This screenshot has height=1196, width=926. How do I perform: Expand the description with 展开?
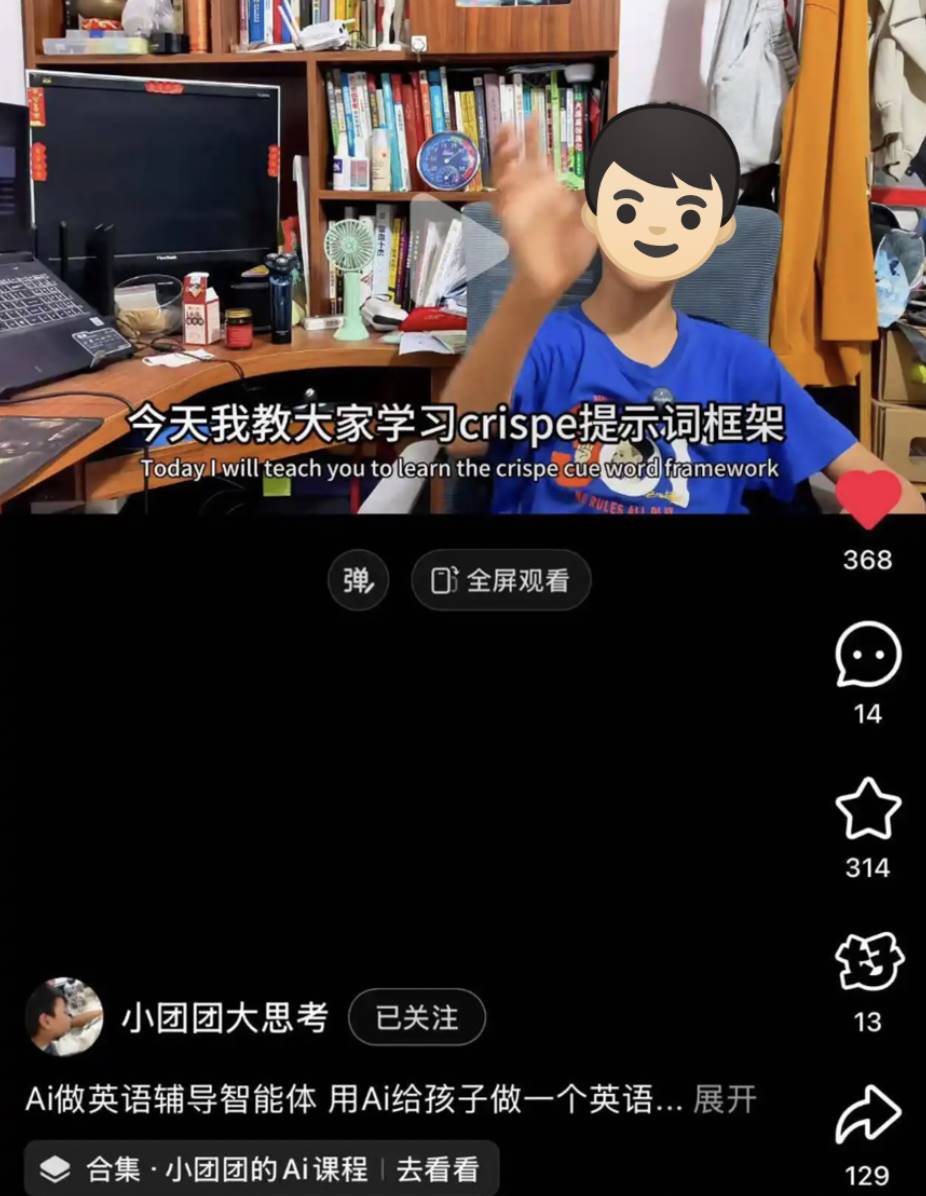pos(725,1100)
